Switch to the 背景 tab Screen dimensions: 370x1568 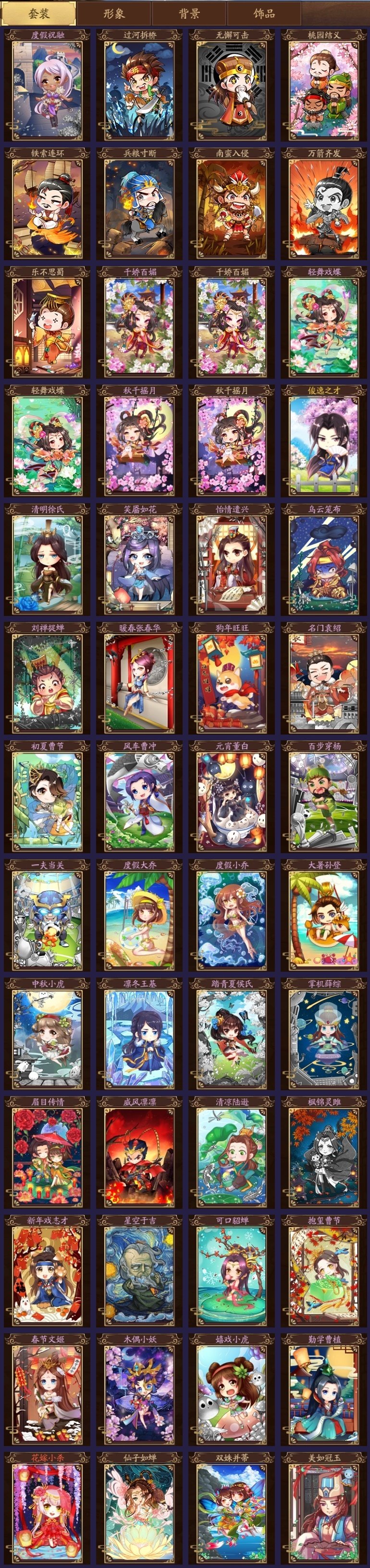click(189, 13)
